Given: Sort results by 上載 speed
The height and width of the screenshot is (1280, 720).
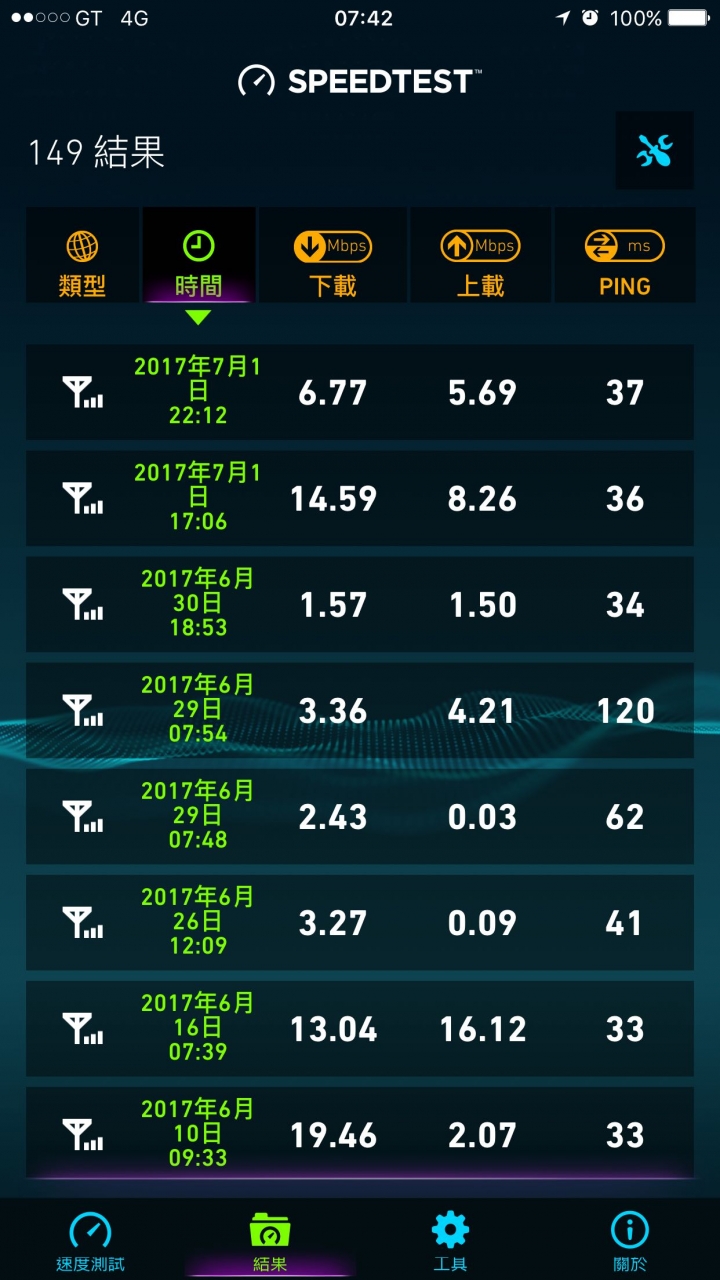Looking at the screenshot, I should pyautogui.click(x=480, y=256).
